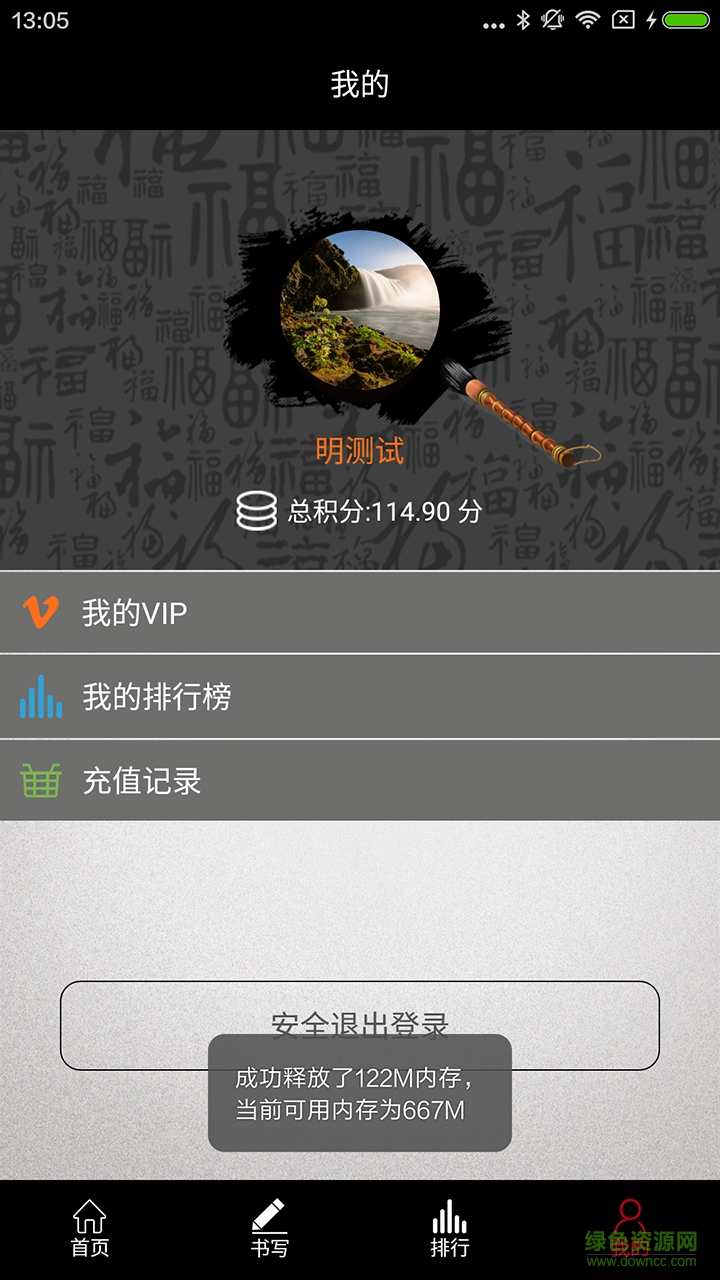
Task: Go to the 排行 ranking tab
Action: (x=450, y=1229)
